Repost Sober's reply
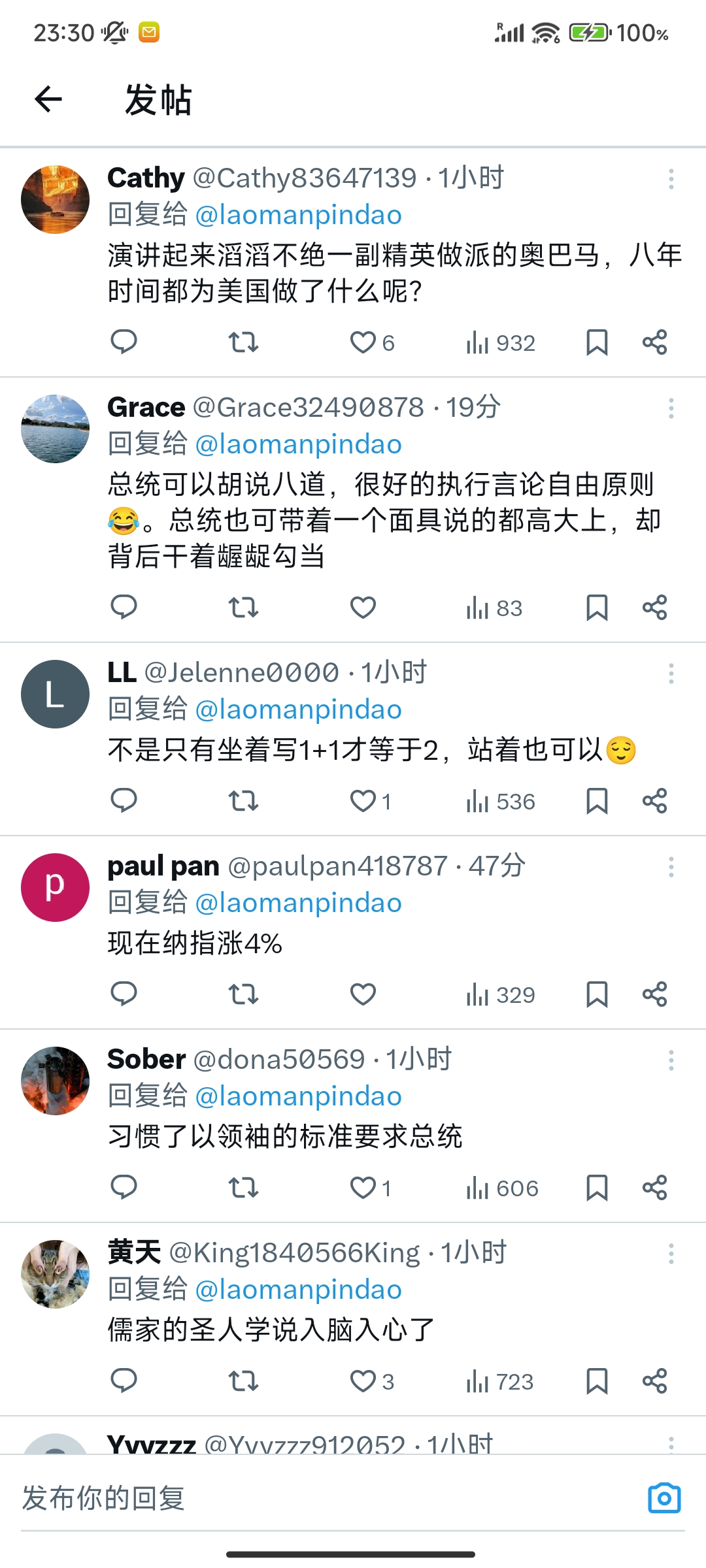Image resolution: width=706 pixels, height=1568 pixels. point(243,1188)
